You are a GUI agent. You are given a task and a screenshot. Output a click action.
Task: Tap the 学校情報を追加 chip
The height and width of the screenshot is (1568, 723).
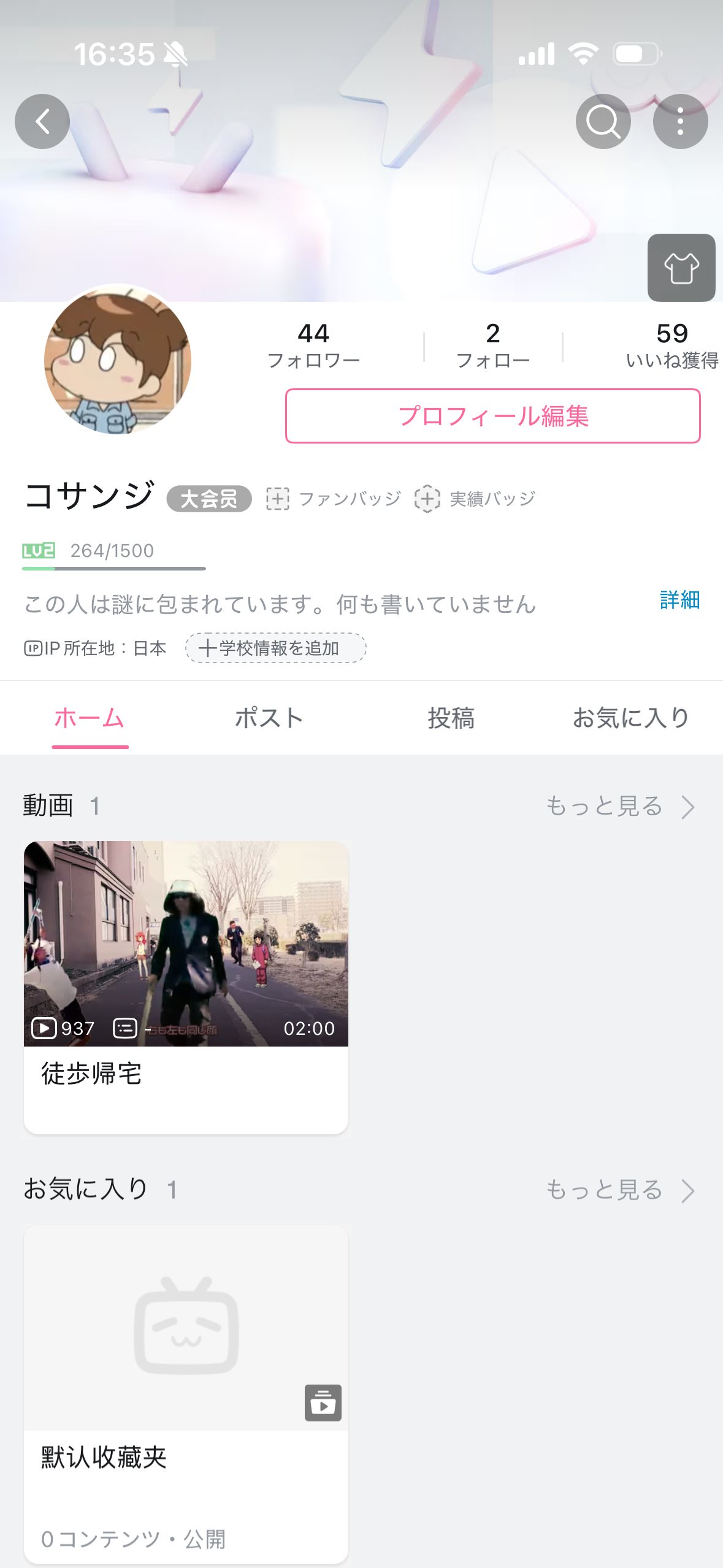(275, 648)
